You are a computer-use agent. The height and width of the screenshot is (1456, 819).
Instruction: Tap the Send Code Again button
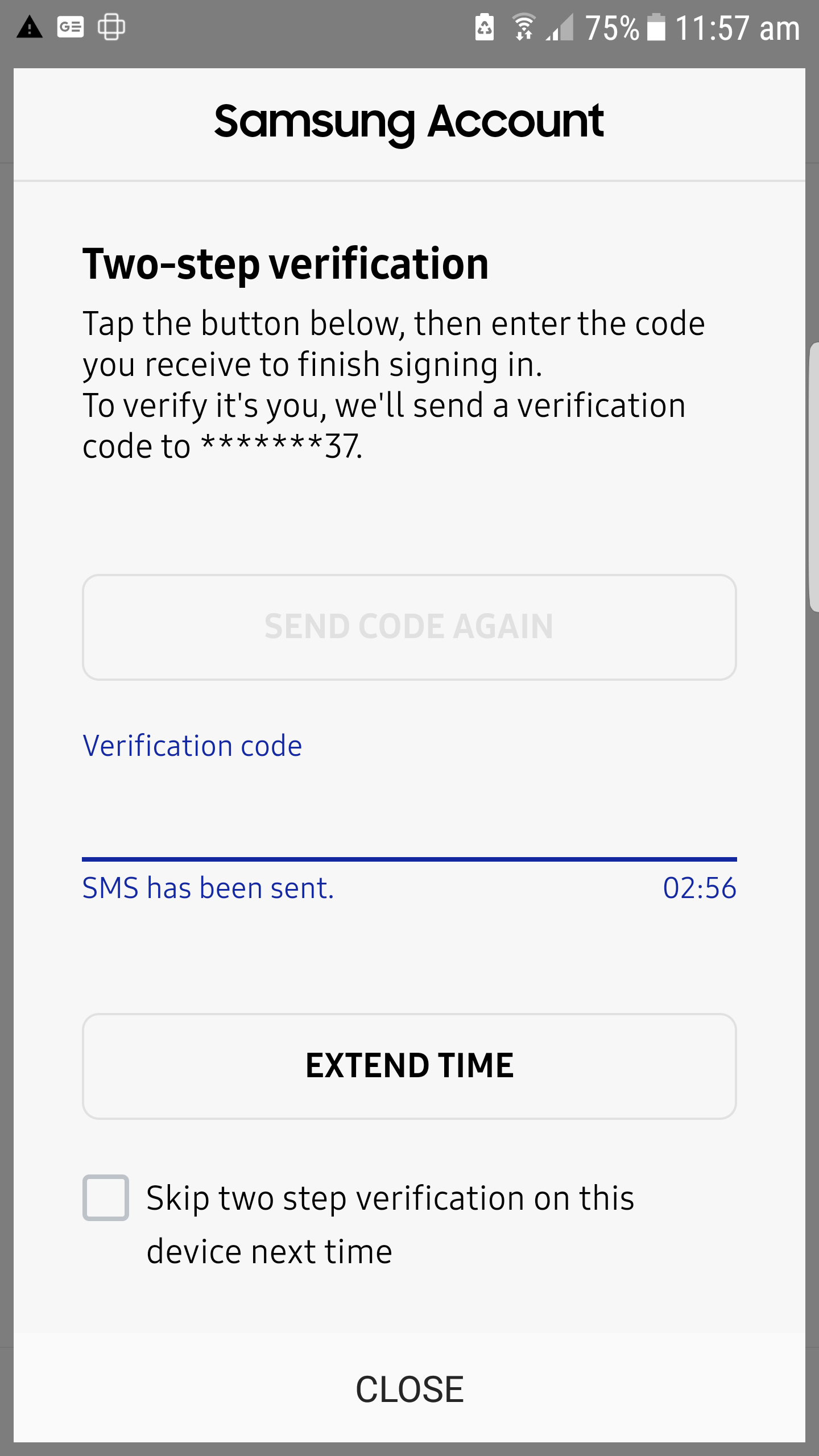click(409, 627)
